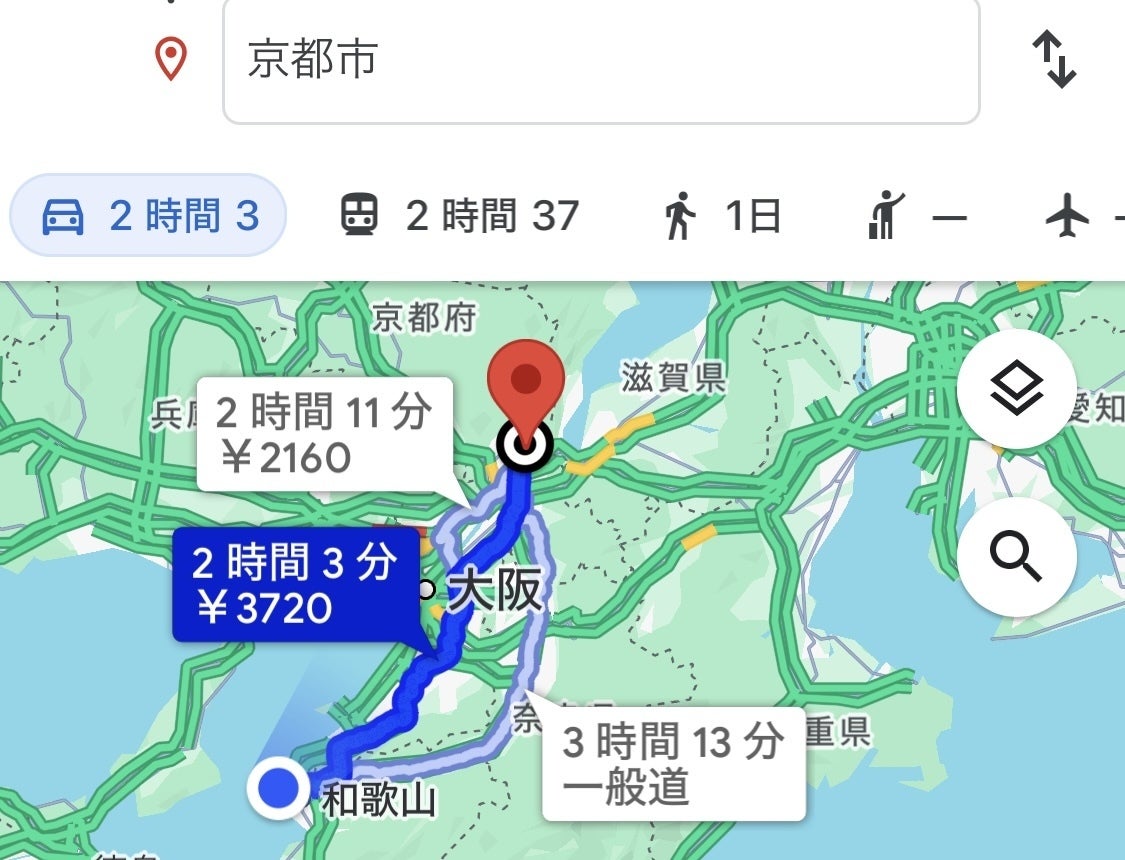Choose the 3時間13分 一般道 route
The width and height of the screenshot is (1125, 860).
coord(673,764)
